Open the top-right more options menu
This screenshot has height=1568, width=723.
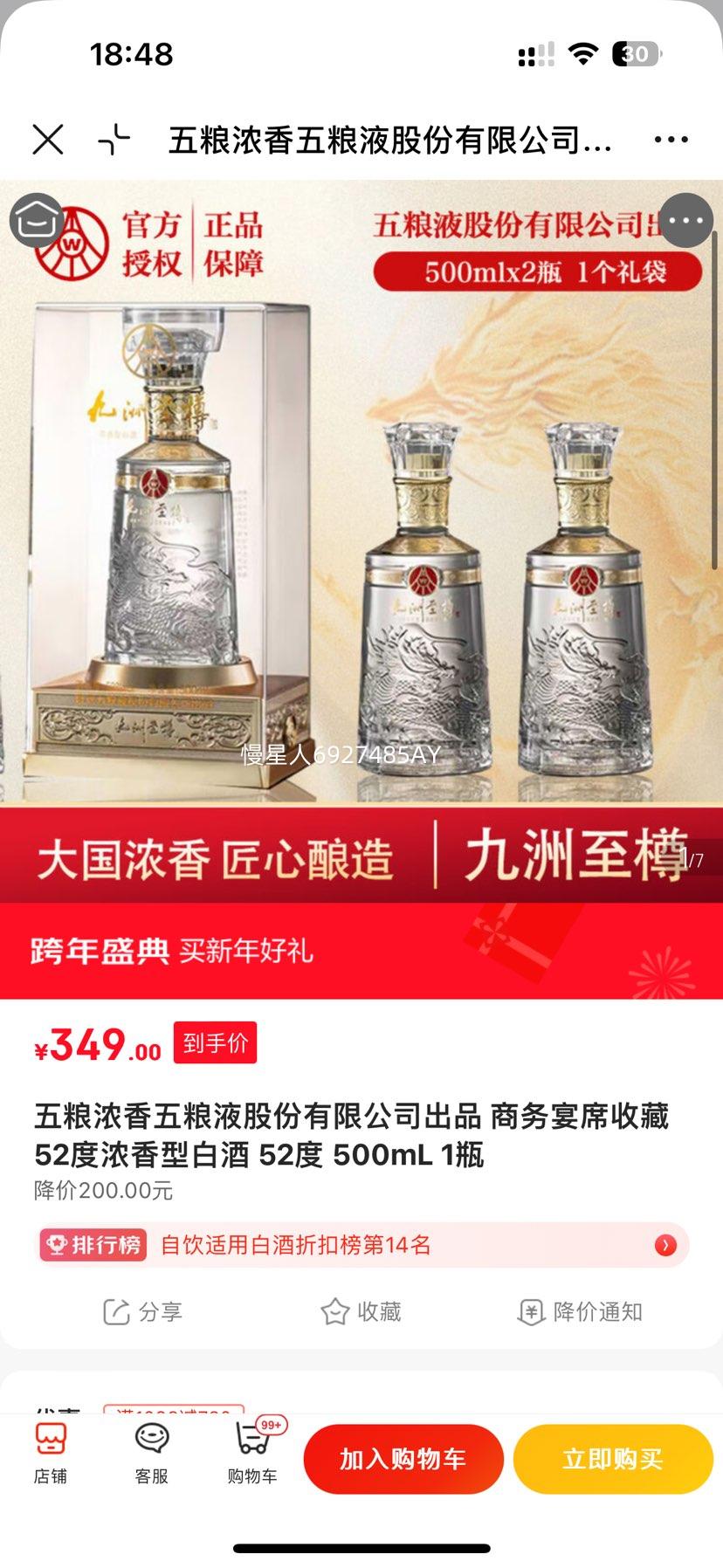[670, 140]
